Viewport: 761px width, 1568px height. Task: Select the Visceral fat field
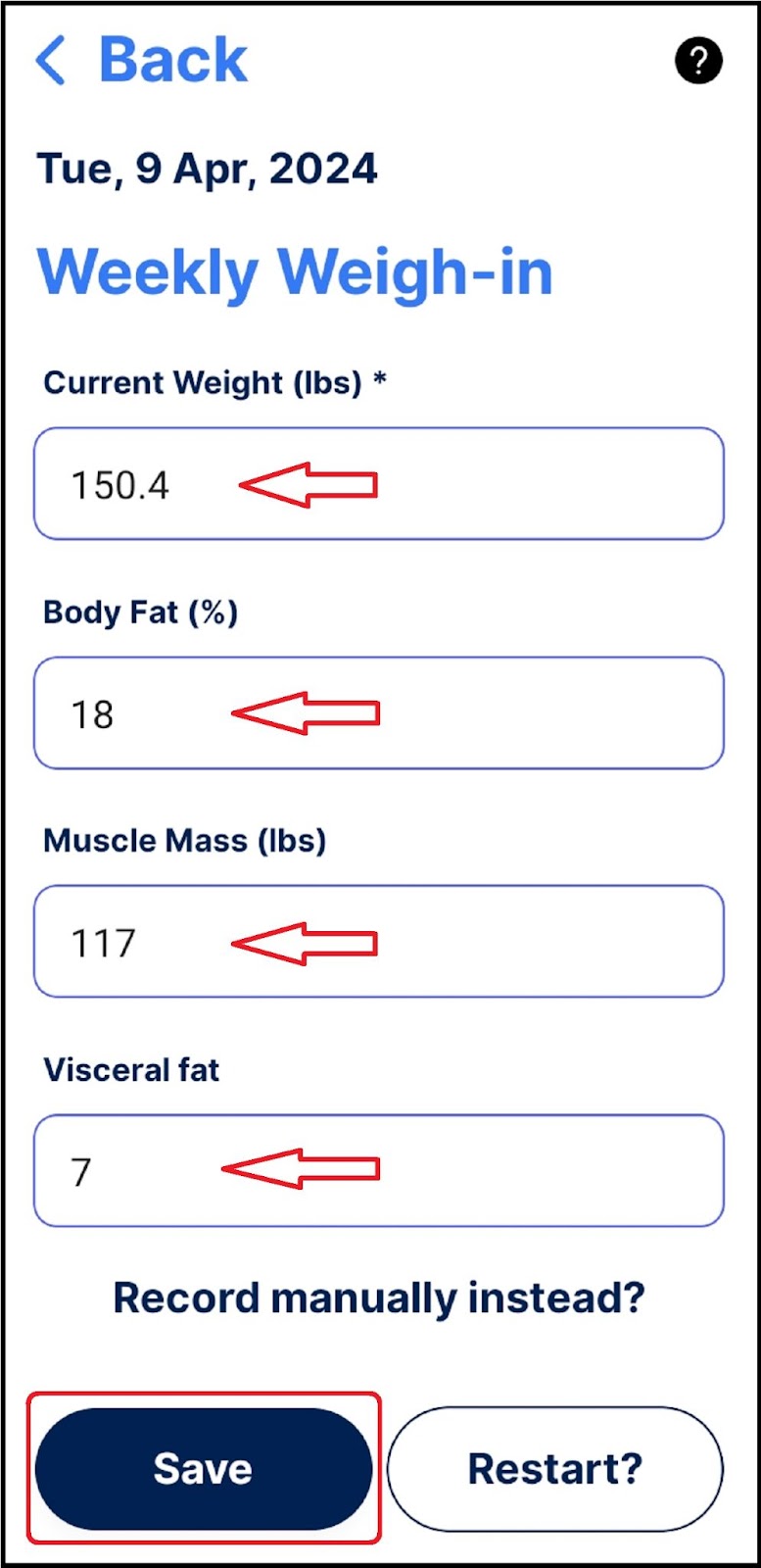coord(379,1170)
